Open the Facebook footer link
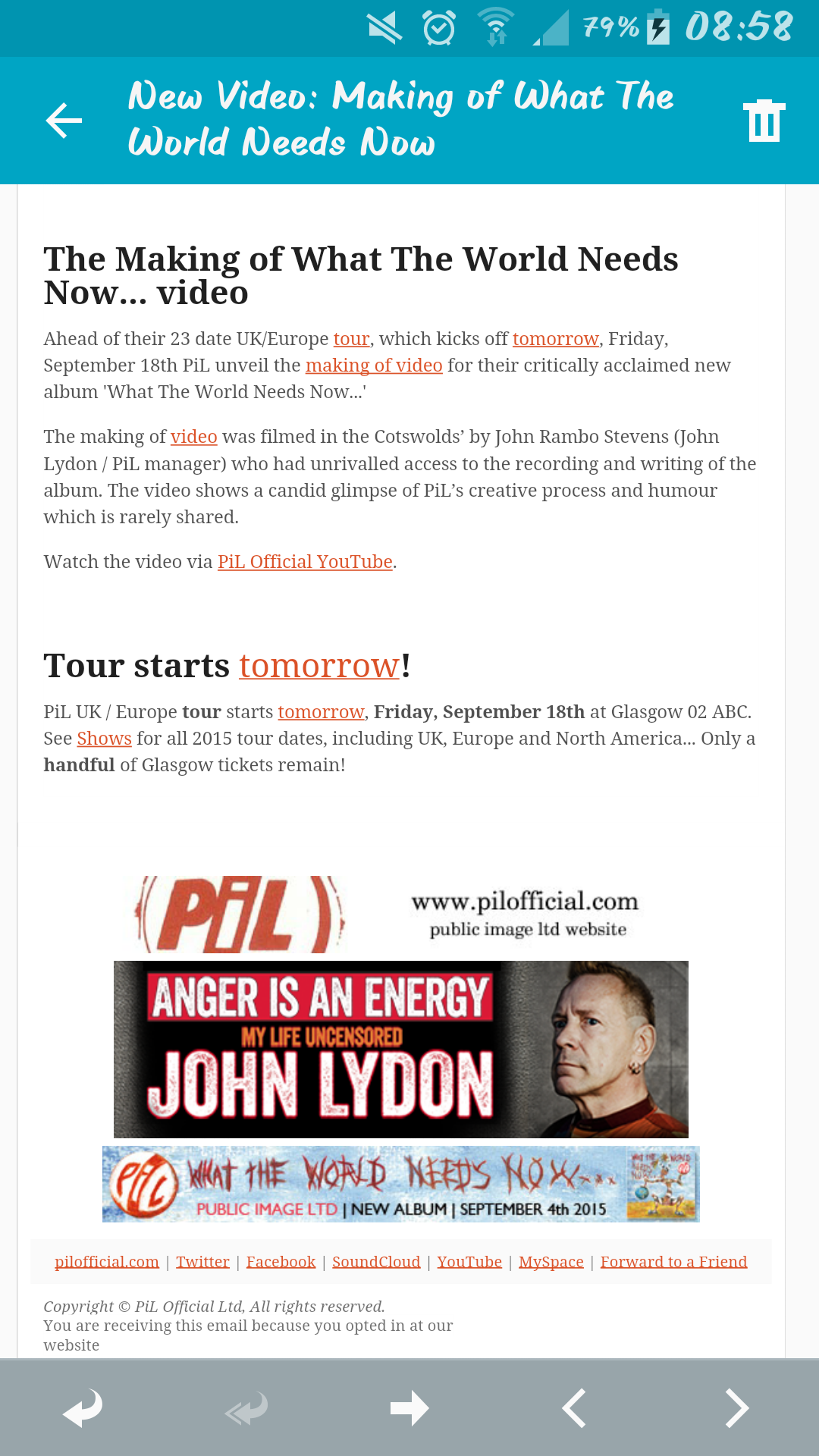819x1456 pixels. (x=281, y=1262)
